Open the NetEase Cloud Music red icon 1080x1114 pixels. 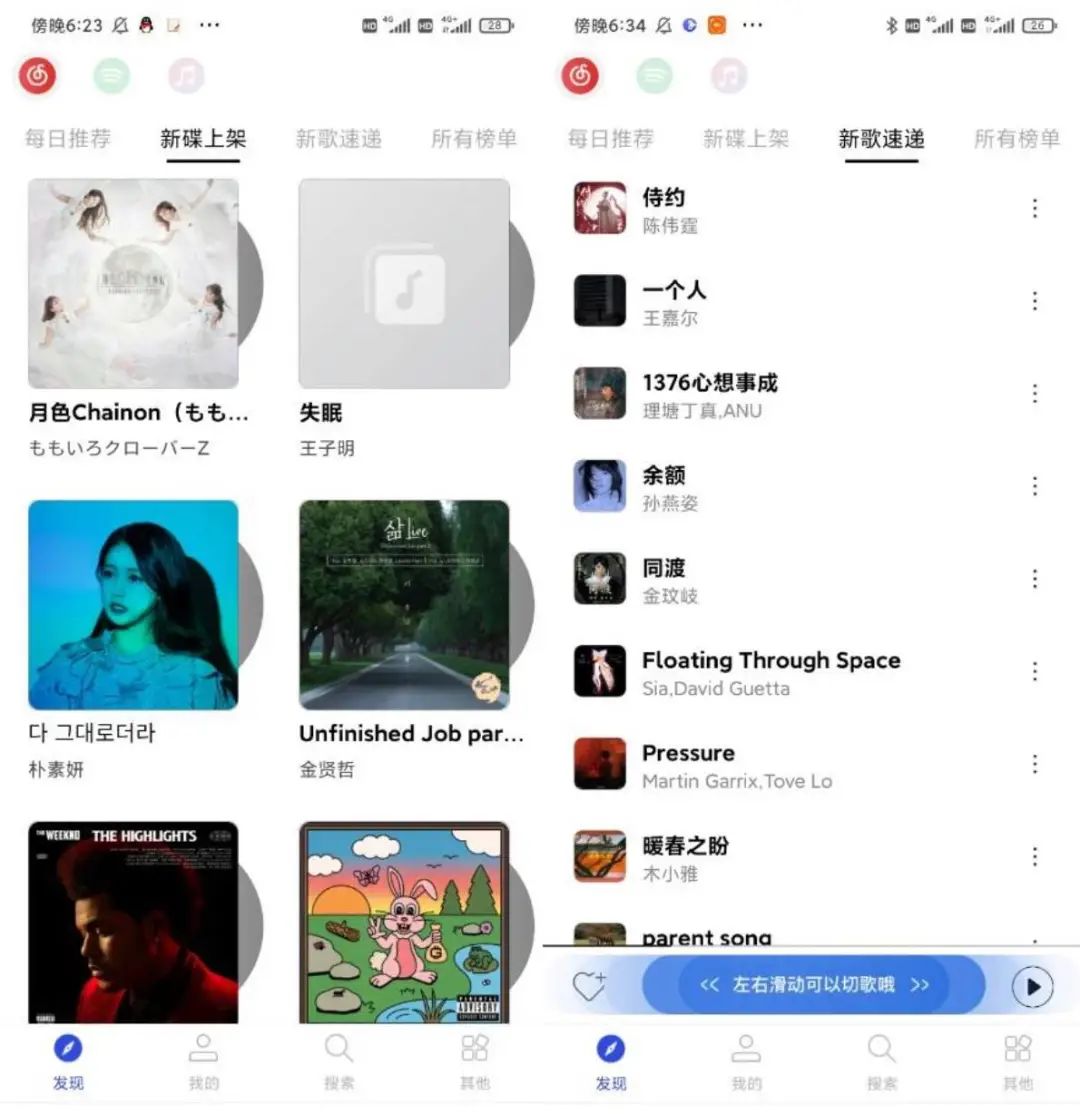click(x=37, y=75)
